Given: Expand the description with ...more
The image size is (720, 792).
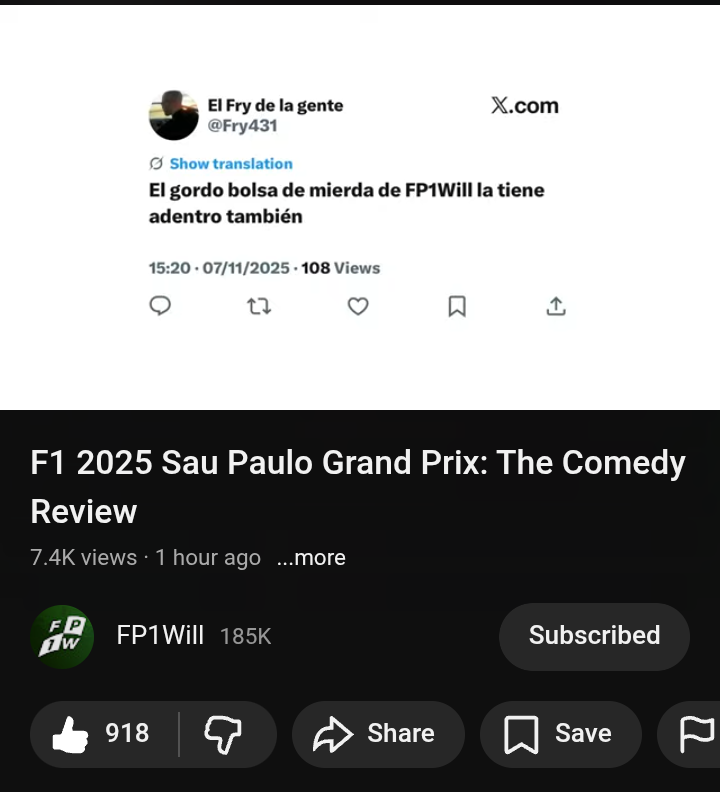Looking at the screenshot, I should 311,558.
